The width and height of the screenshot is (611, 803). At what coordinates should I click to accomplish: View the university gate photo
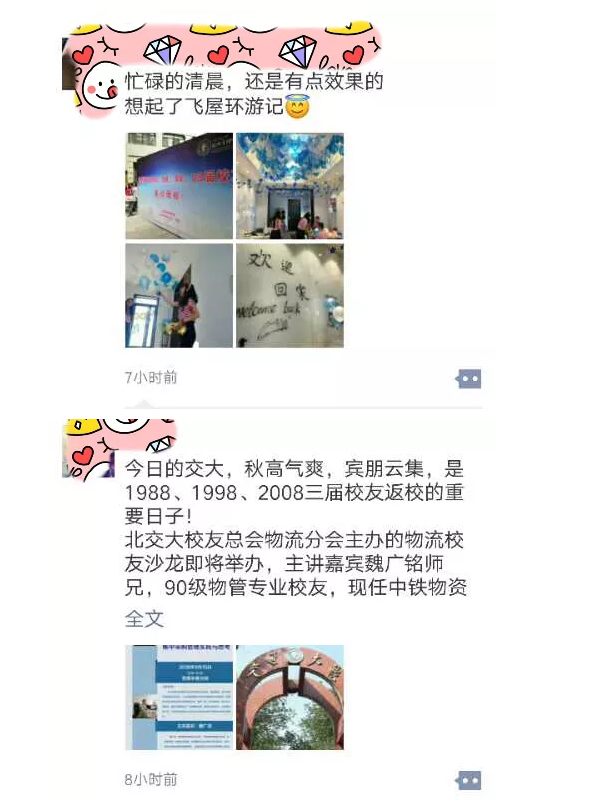coord(289,697)
